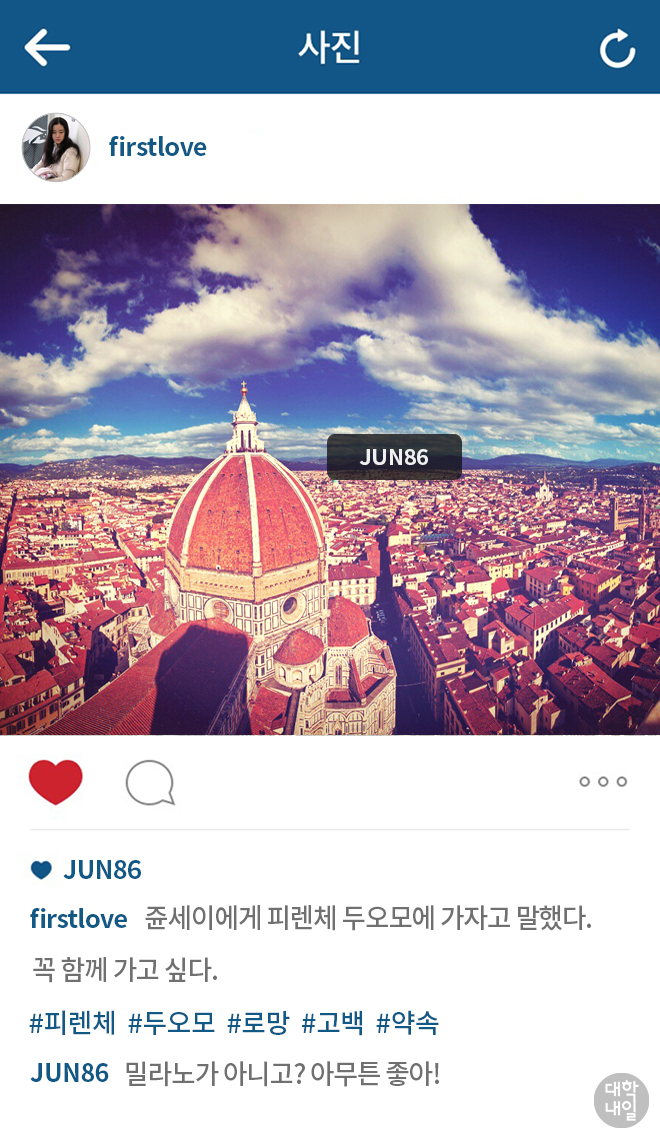
Task: Open firstlove's profile picture
Action: tap(56, 147)
